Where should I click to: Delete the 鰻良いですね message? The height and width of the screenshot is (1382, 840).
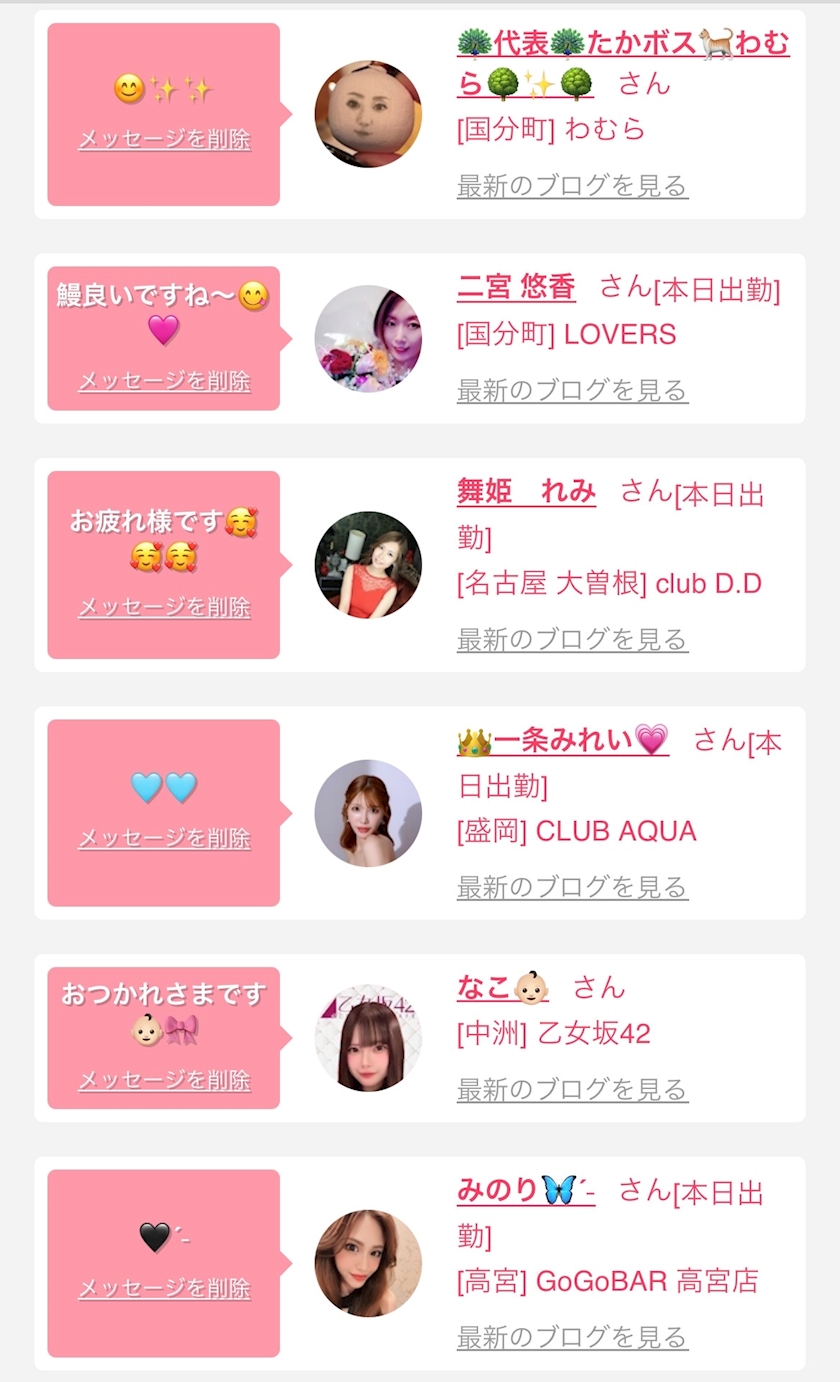pyautogui.click(x=164, y=381)
